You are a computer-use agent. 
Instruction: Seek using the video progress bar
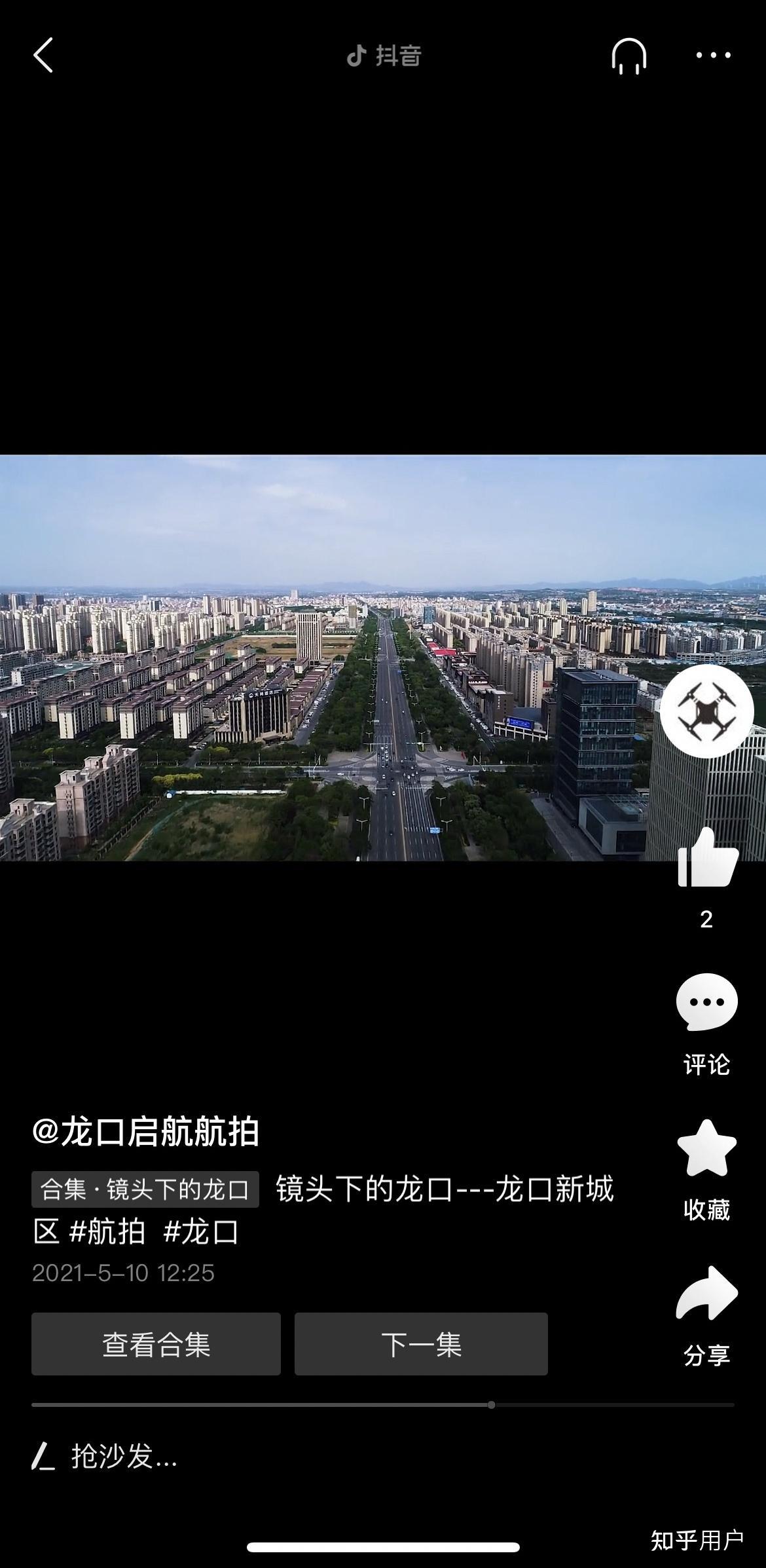pyautogui.click(x=491, y=1405)
